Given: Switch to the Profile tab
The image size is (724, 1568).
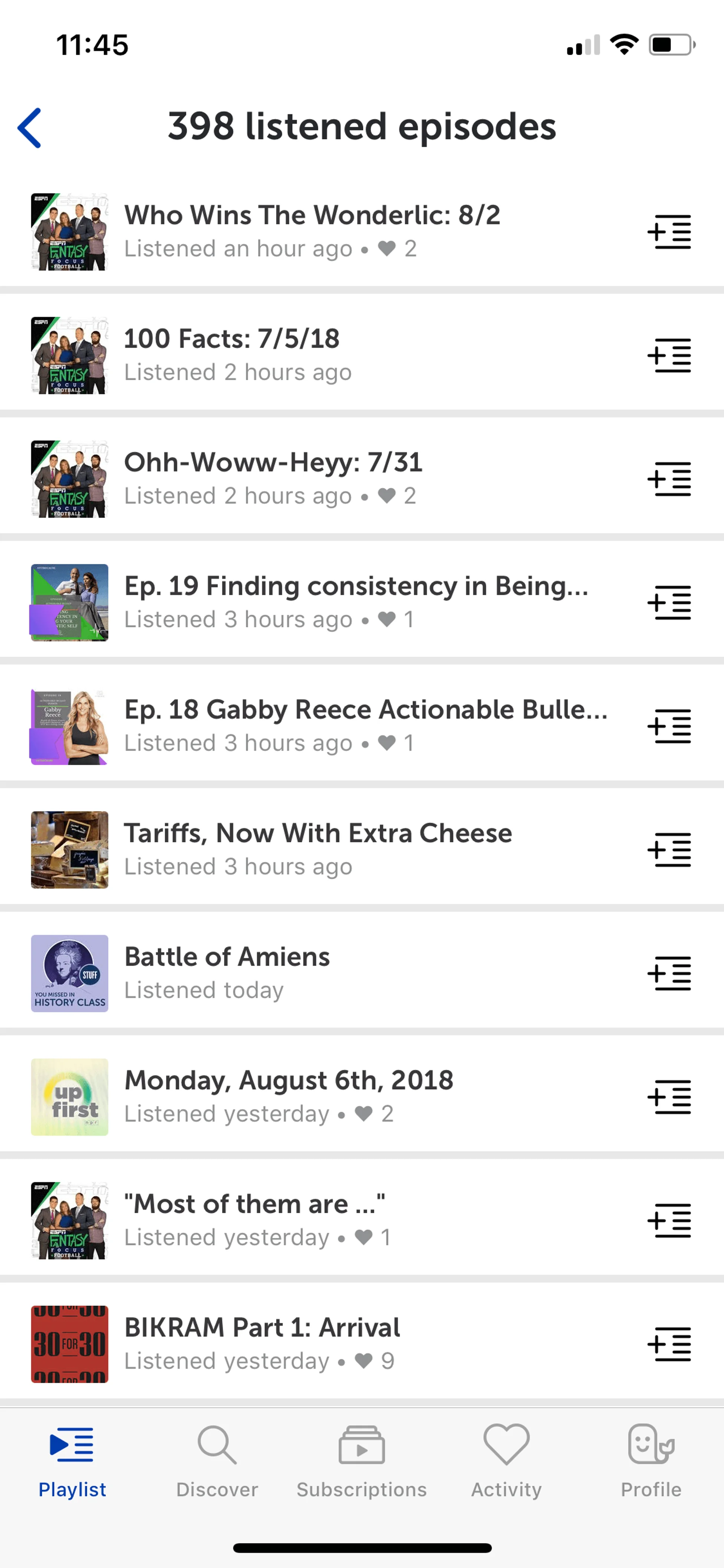Looking at the screenshot, I should pyautogui.click(x=651, y=1461).
